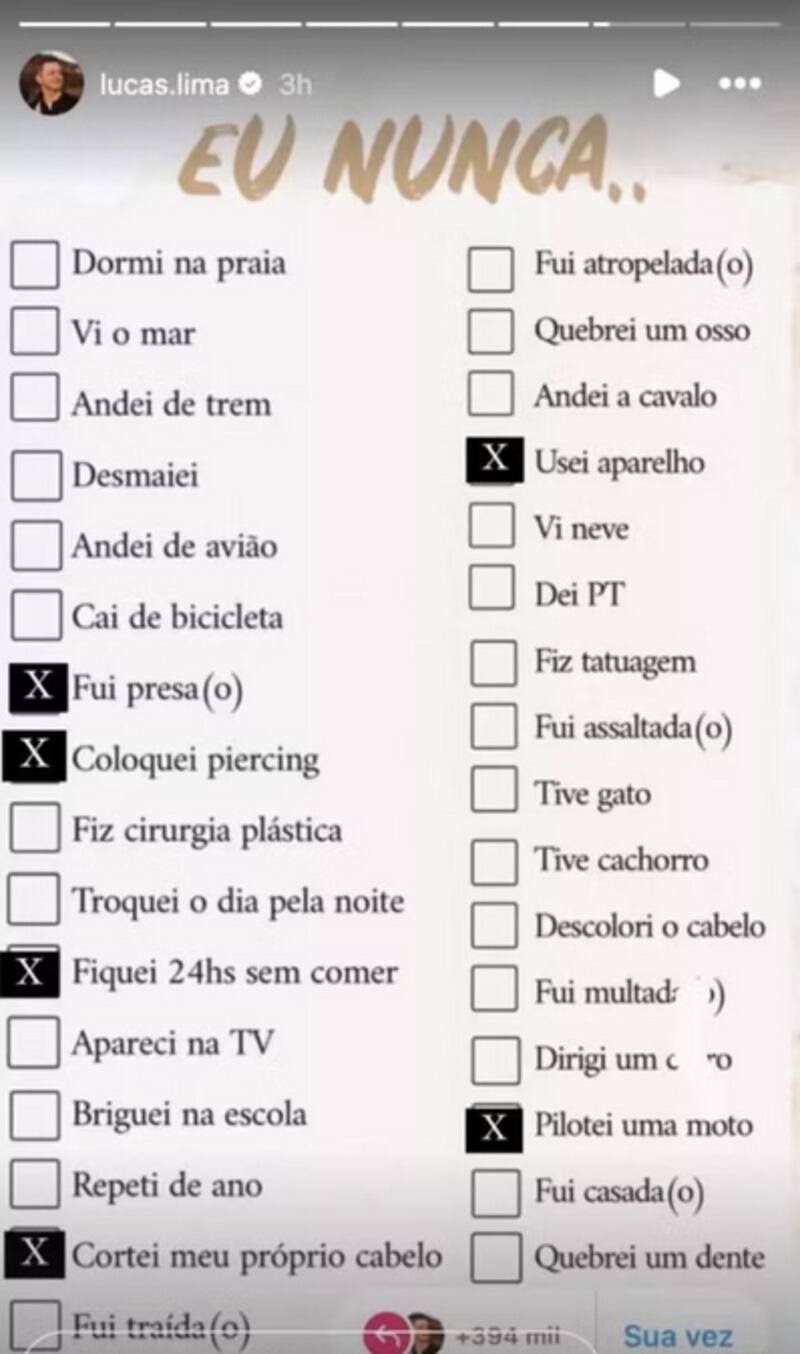Resume story playback
The image size is (800, 1354).
coord(666,84)
